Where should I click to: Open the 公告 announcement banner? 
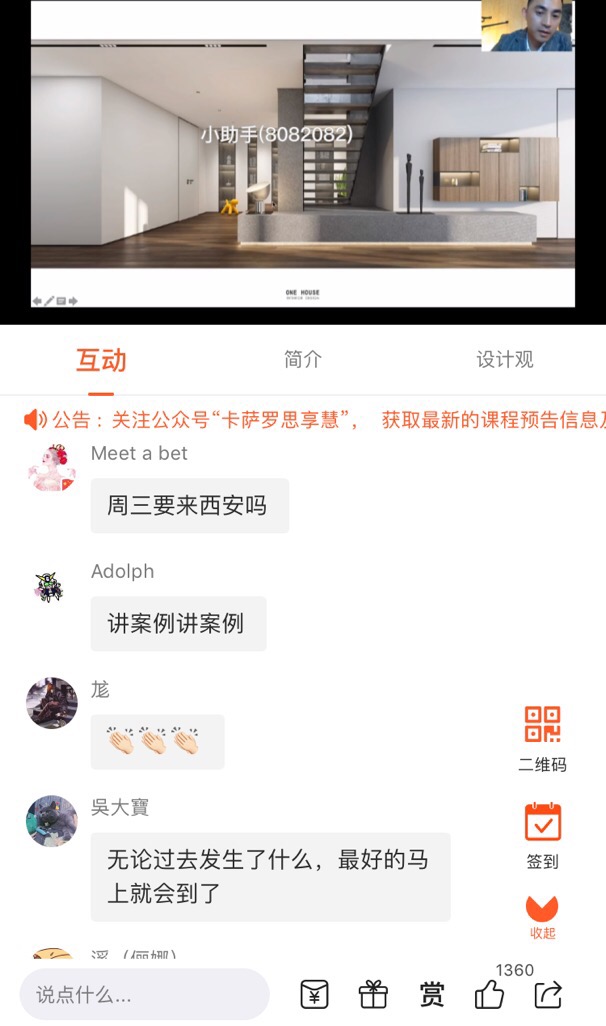click(x=310, y=419)
